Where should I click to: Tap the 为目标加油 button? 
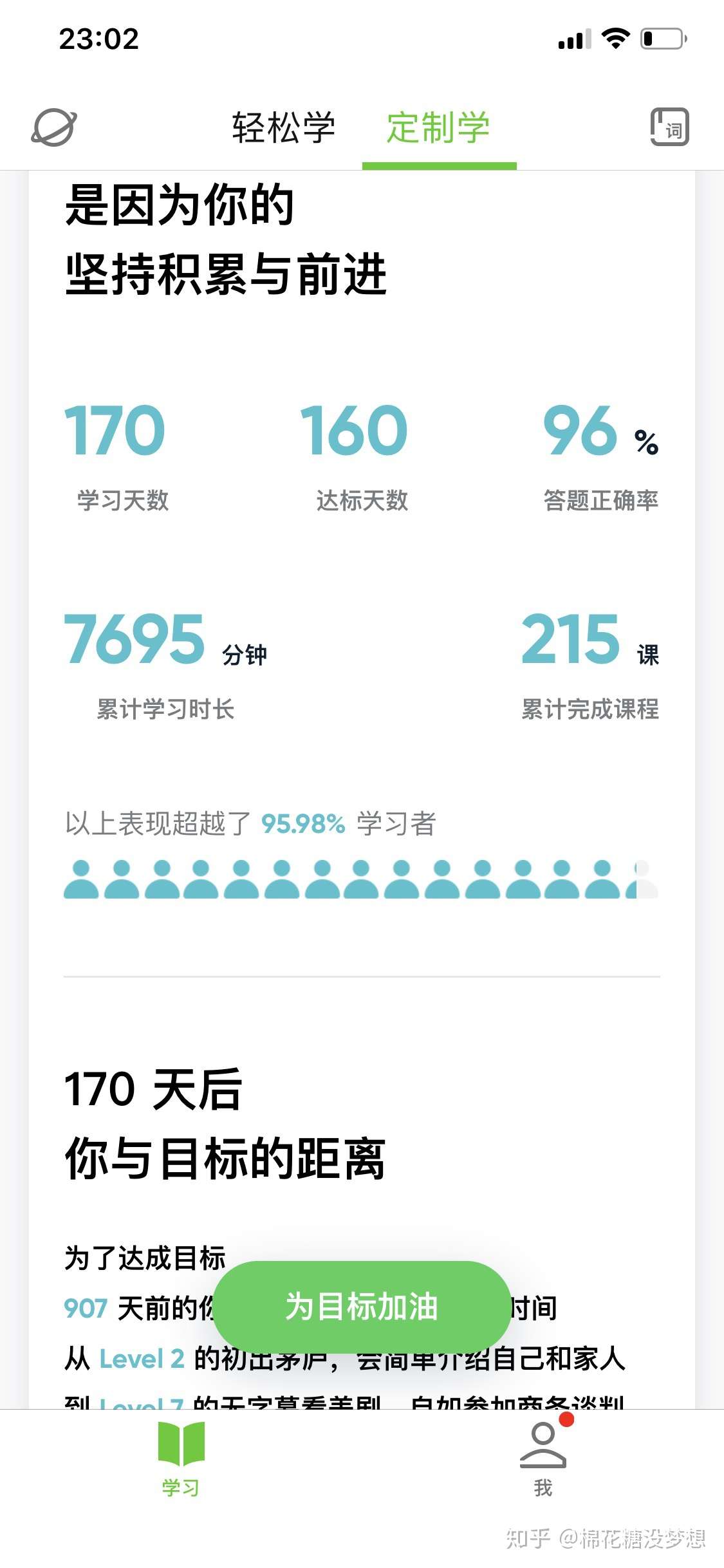(362, 1307)
